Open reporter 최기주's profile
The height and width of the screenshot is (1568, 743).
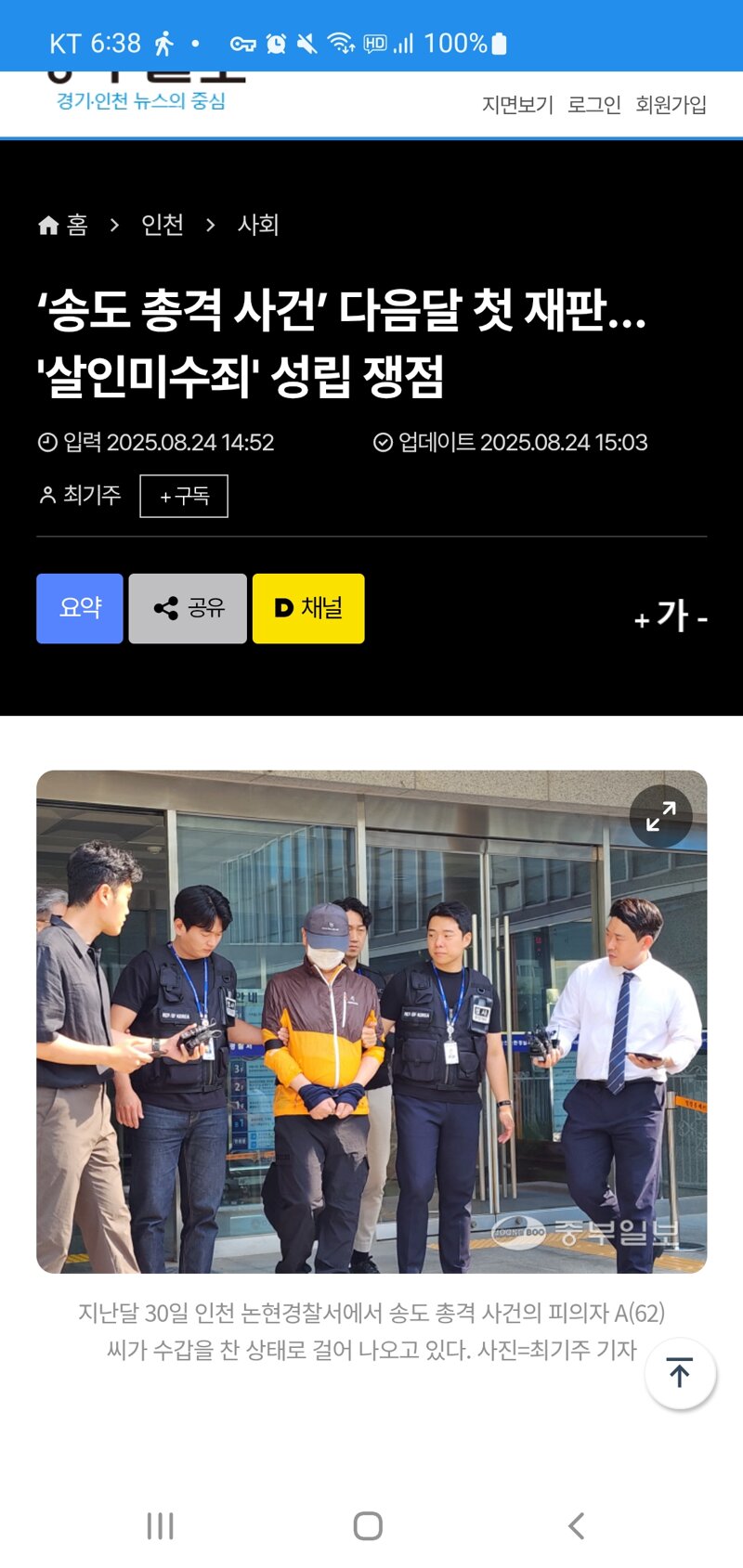click(x=82, y=495)
